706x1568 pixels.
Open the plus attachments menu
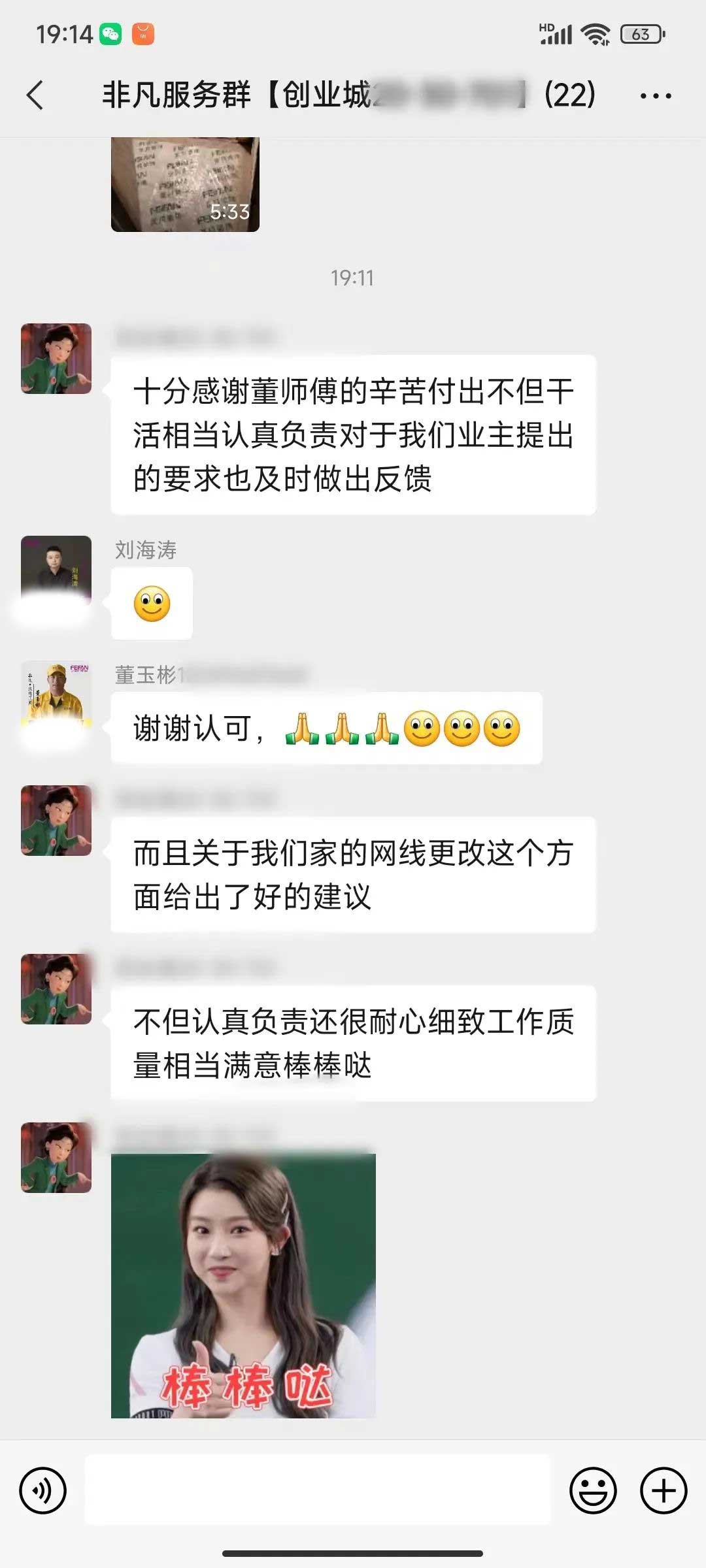pos(663,1491)
